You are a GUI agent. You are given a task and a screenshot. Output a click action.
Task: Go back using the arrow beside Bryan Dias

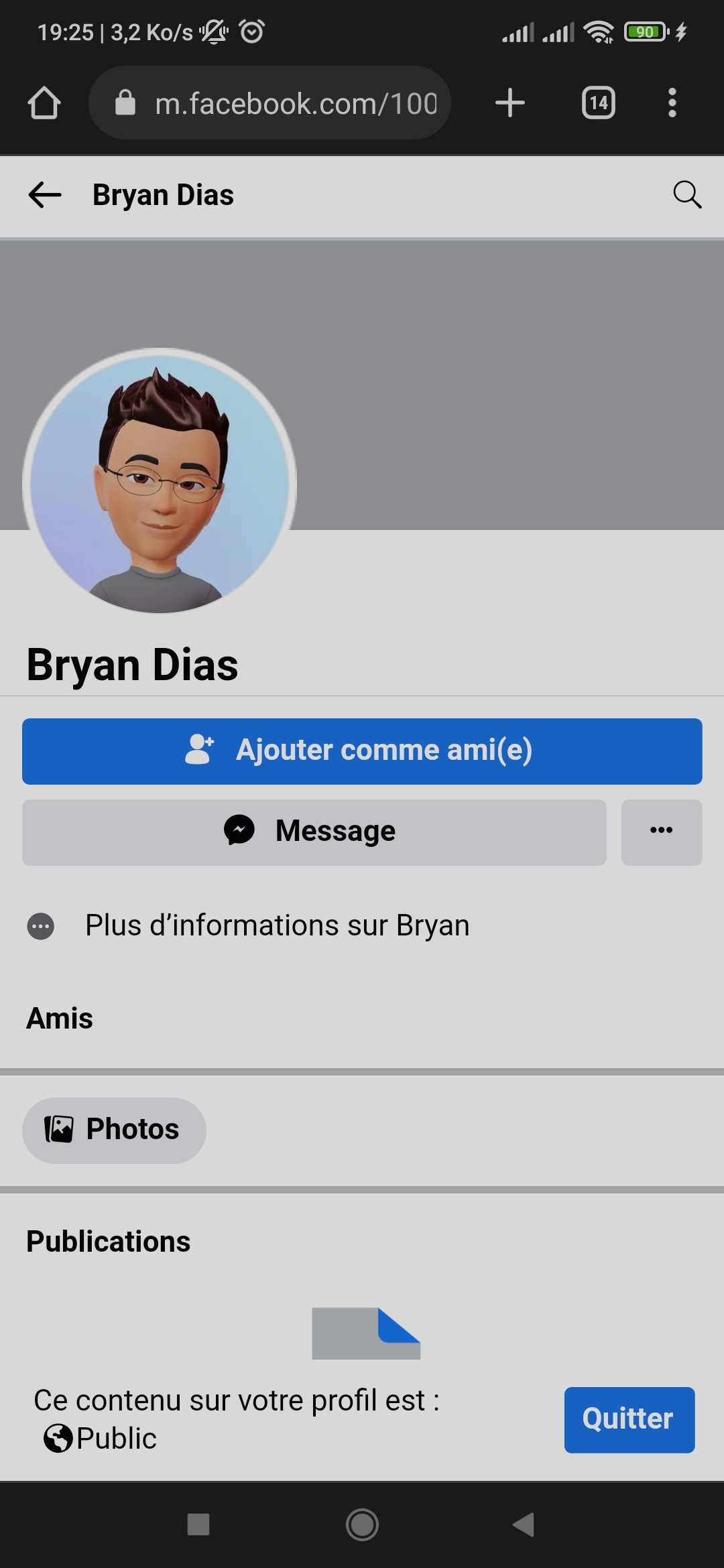[45, 195]
